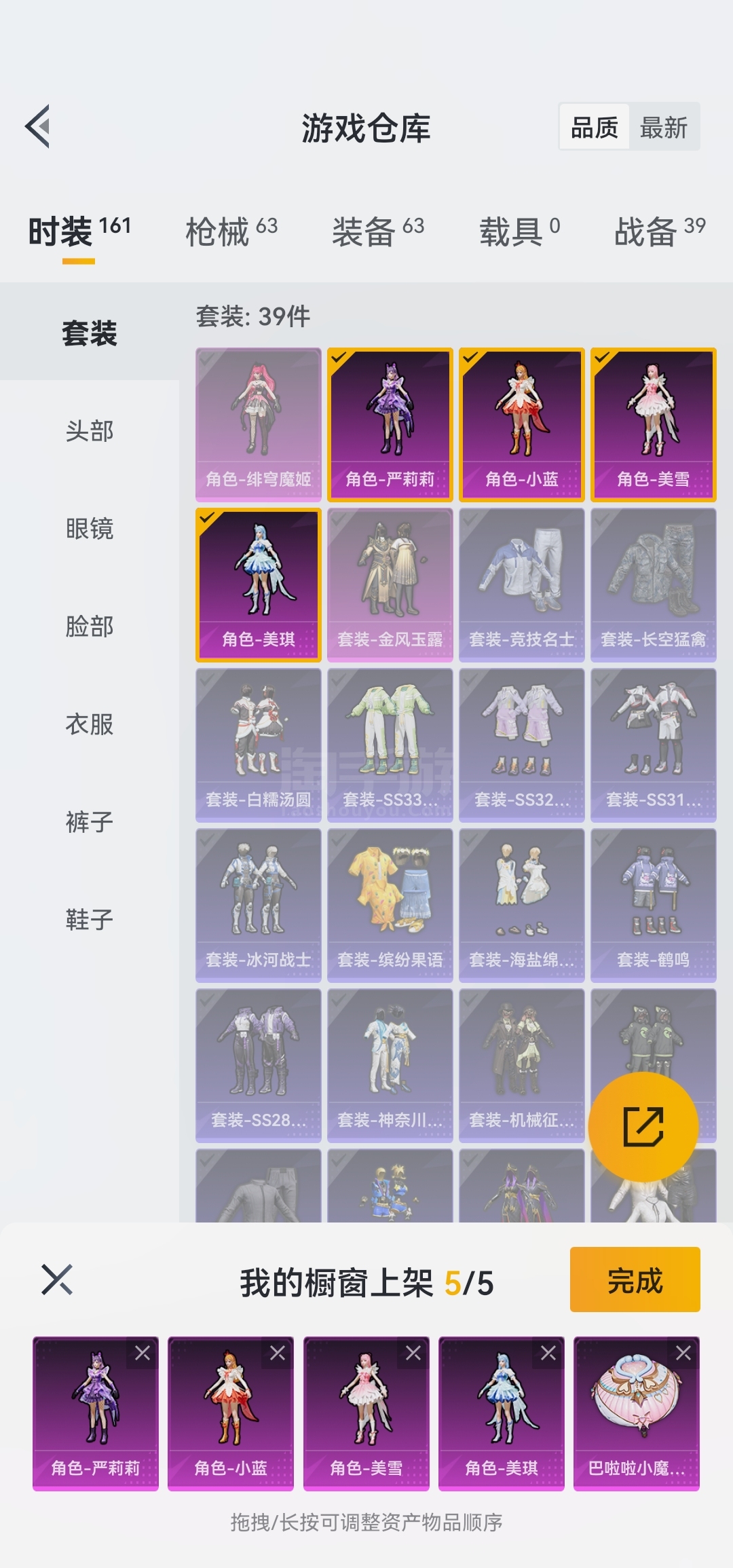Open the 载具 tab

pyautogui.click(x=520, y=231)
